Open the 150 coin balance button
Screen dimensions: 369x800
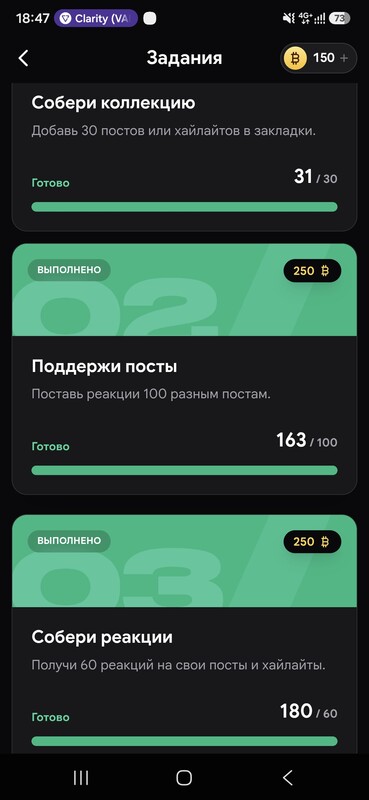318,58
